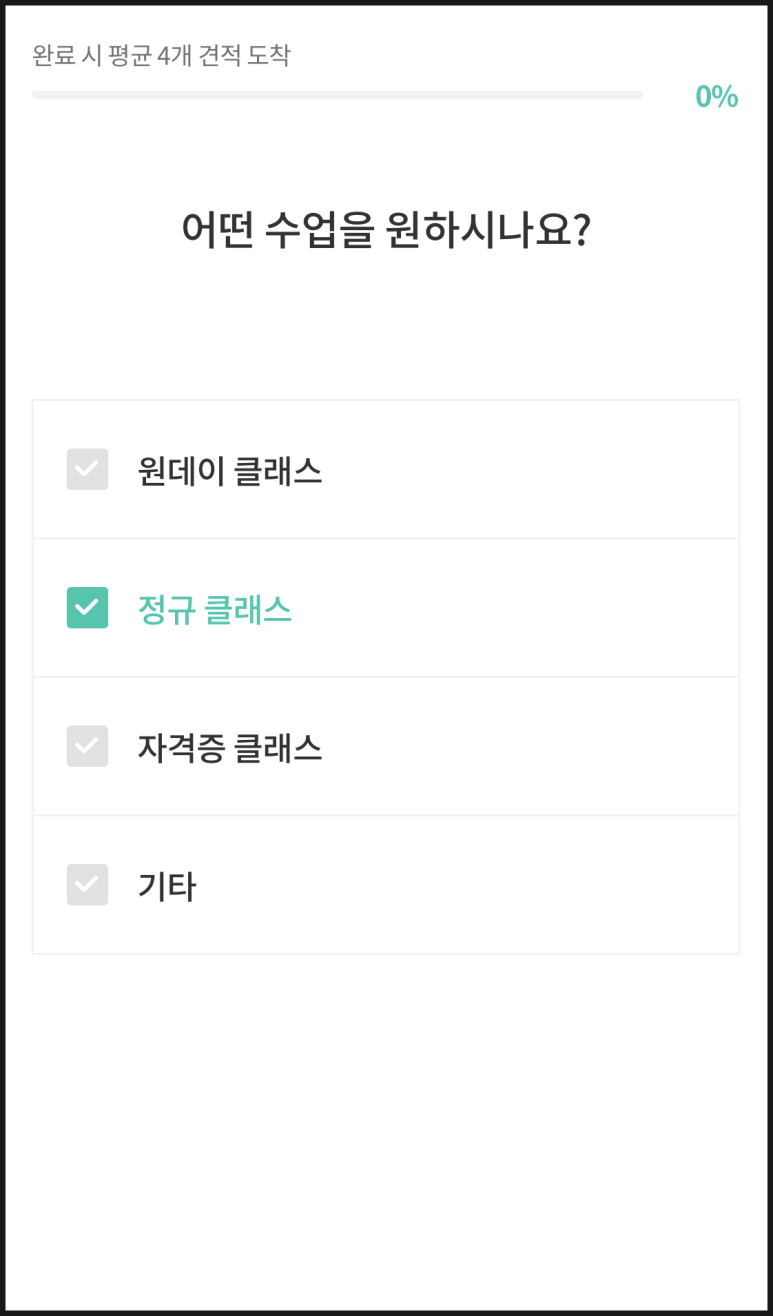Click the 기타 label text
This screenshot has height=1316, width=773.
166,884
